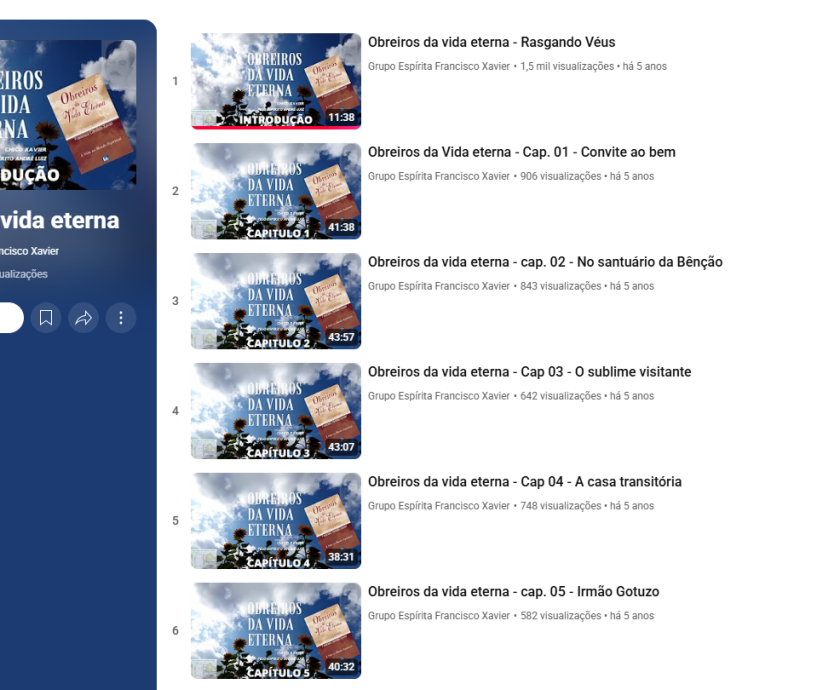Open Cap 04 - A casa transitória
Viewport: 840px width, 690px height.
[524, 482]
